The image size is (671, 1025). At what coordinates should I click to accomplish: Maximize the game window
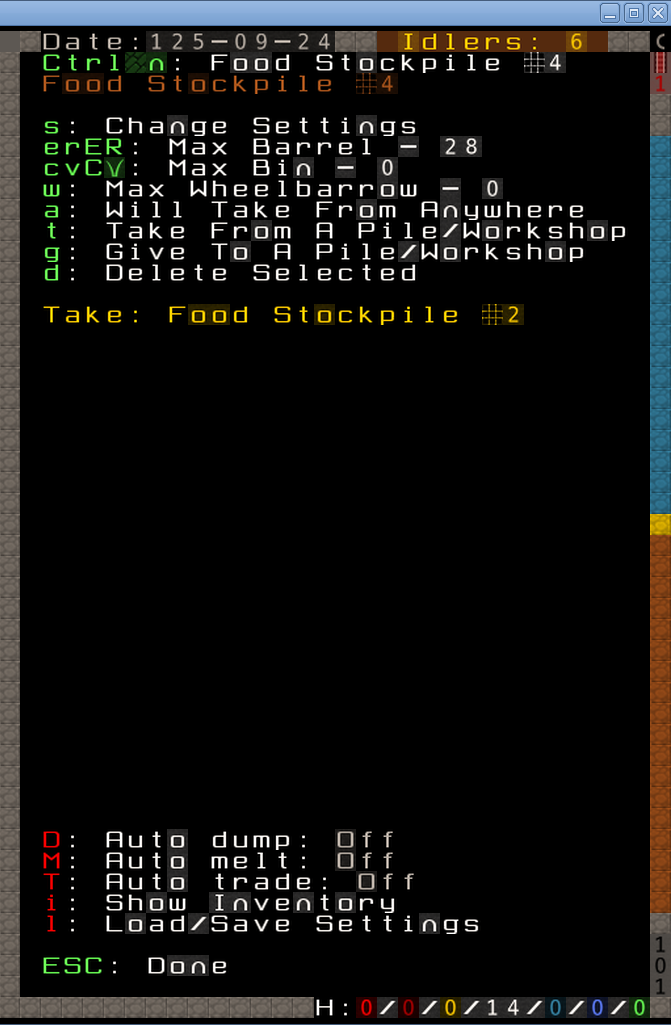tap(633, 13)
